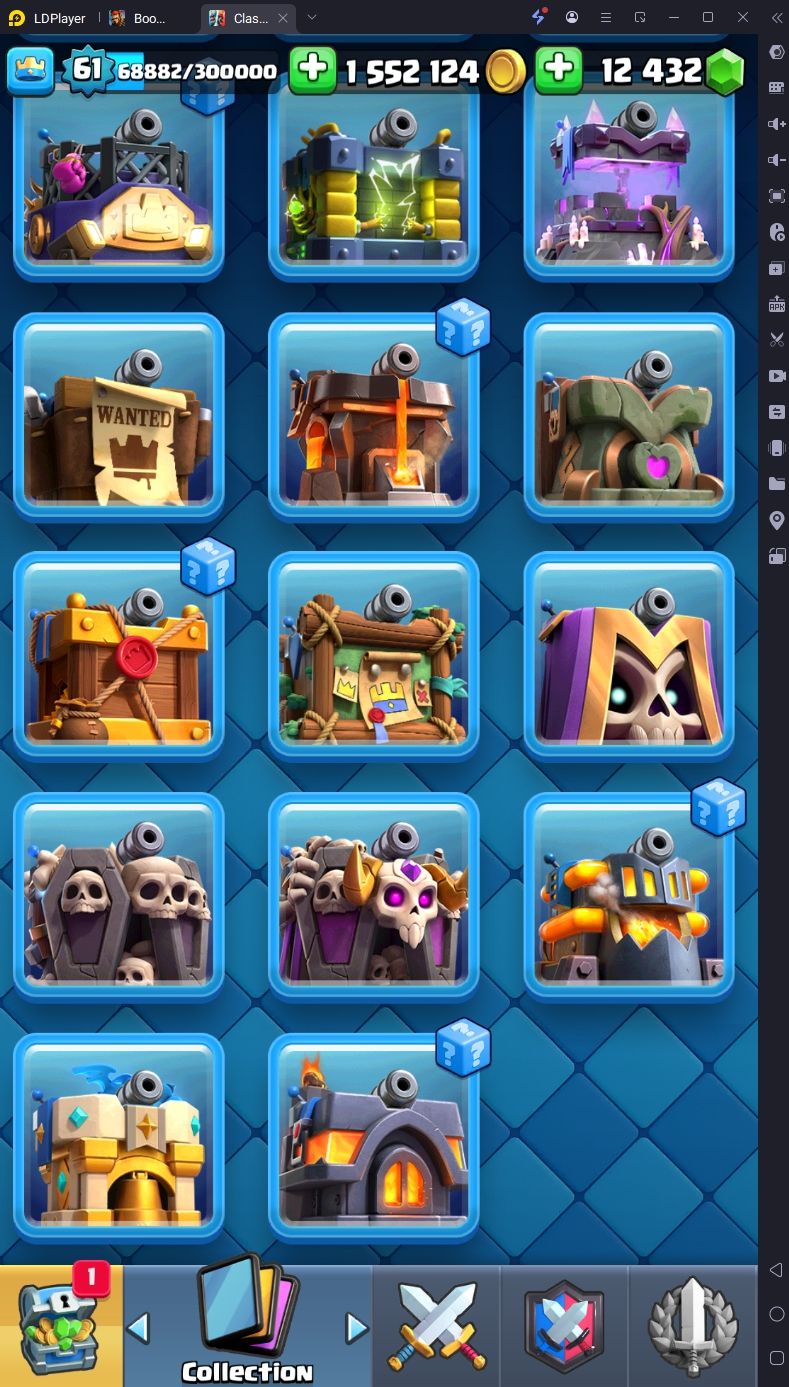Open the jungle map crate tower skin

click(x=373, y=655)
